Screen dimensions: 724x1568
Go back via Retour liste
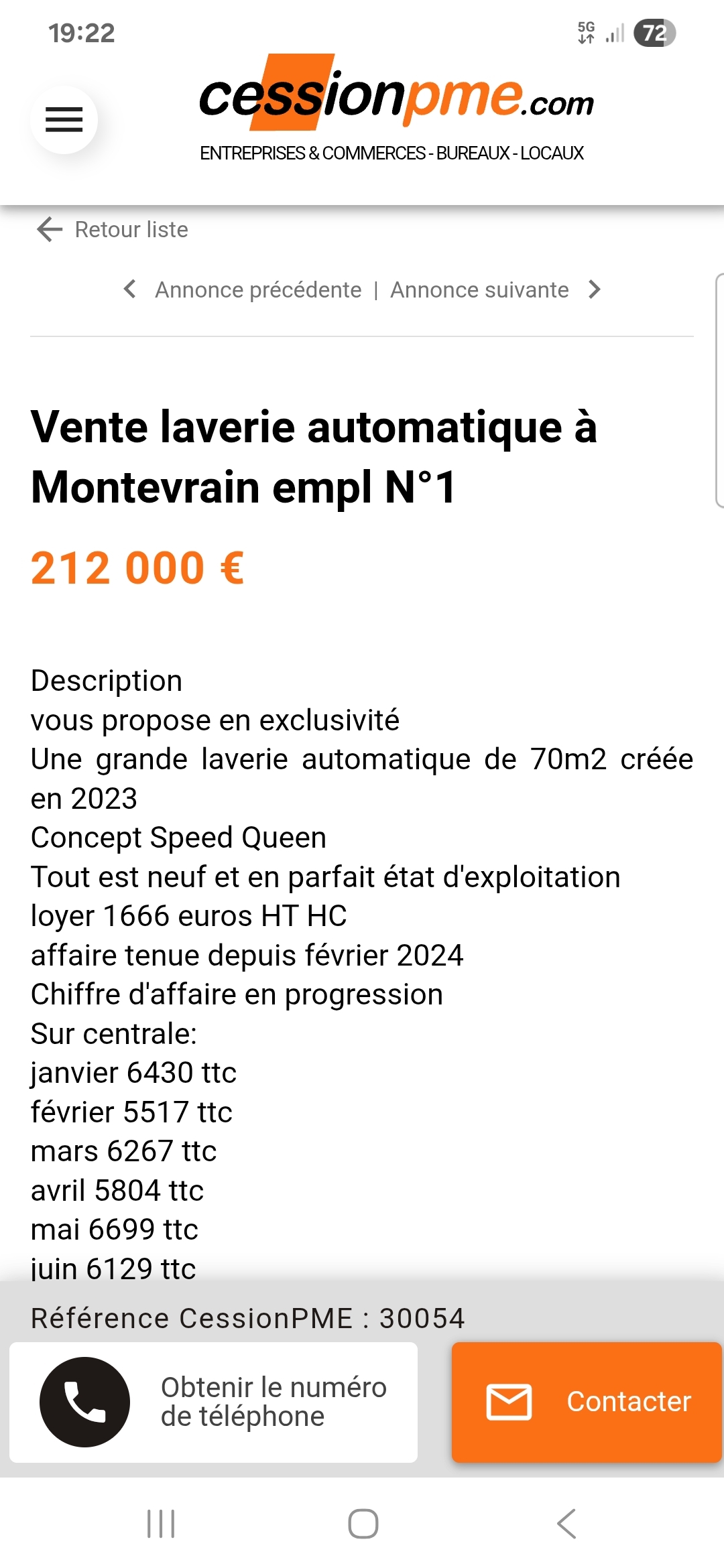pyautogui.click(x=113, y=229)
